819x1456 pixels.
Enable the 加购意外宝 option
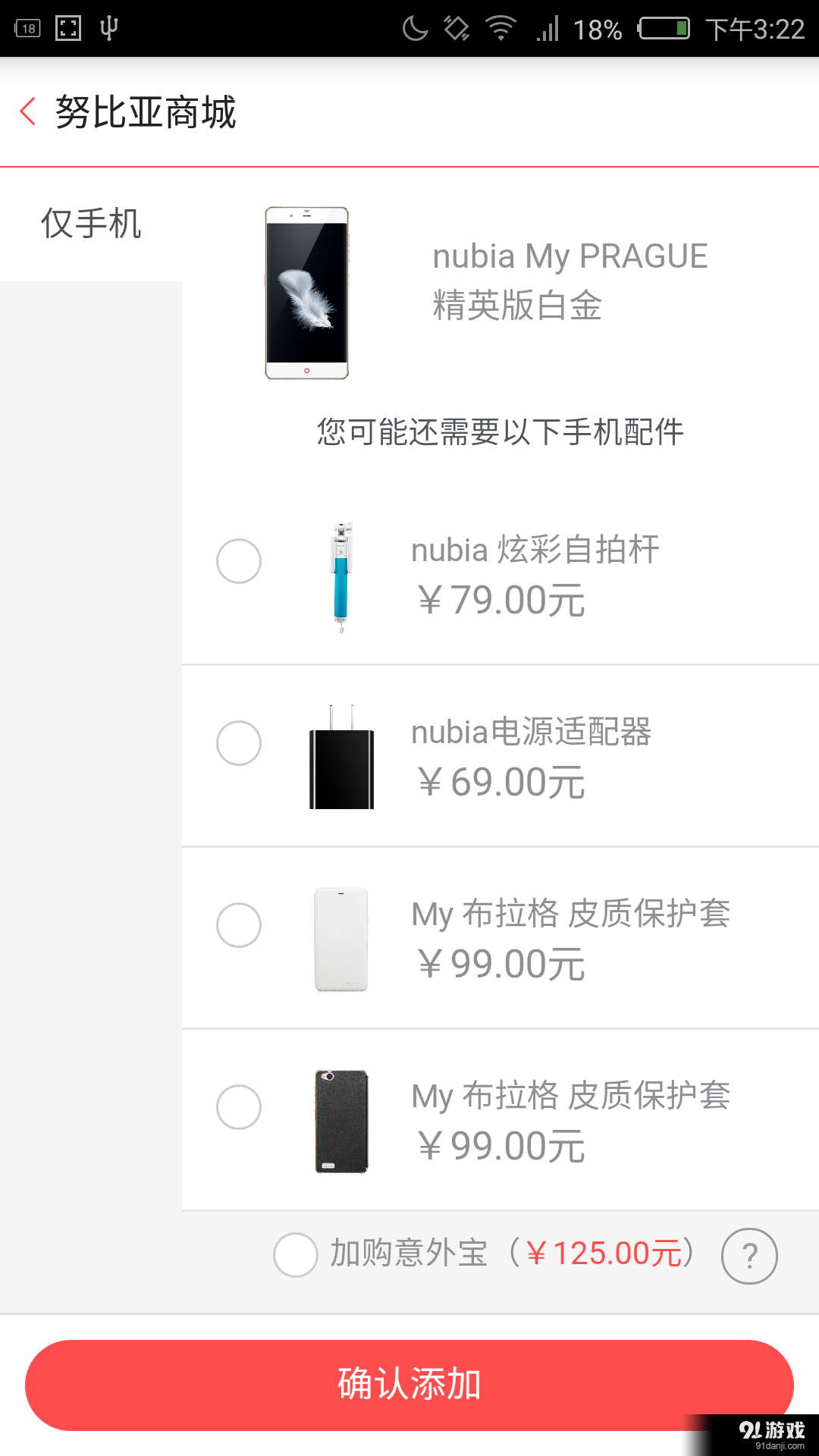(295, 1255)
